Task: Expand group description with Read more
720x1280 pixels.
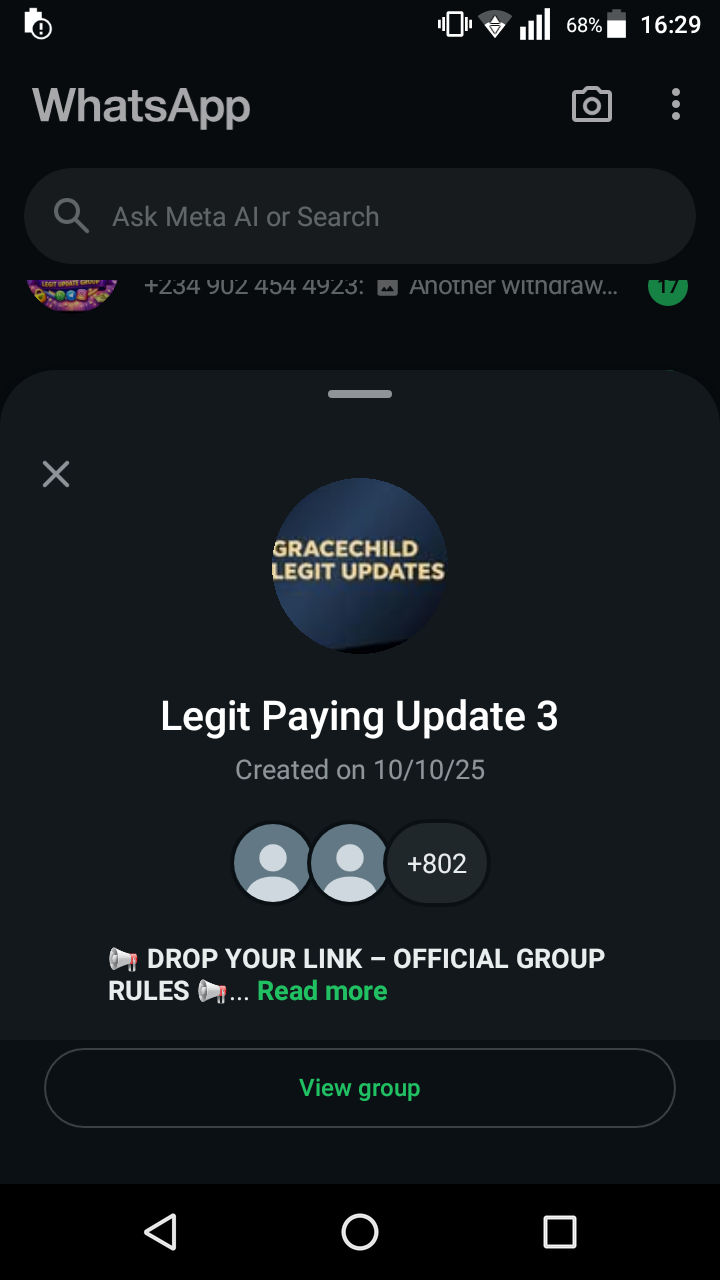Action: 322,991
